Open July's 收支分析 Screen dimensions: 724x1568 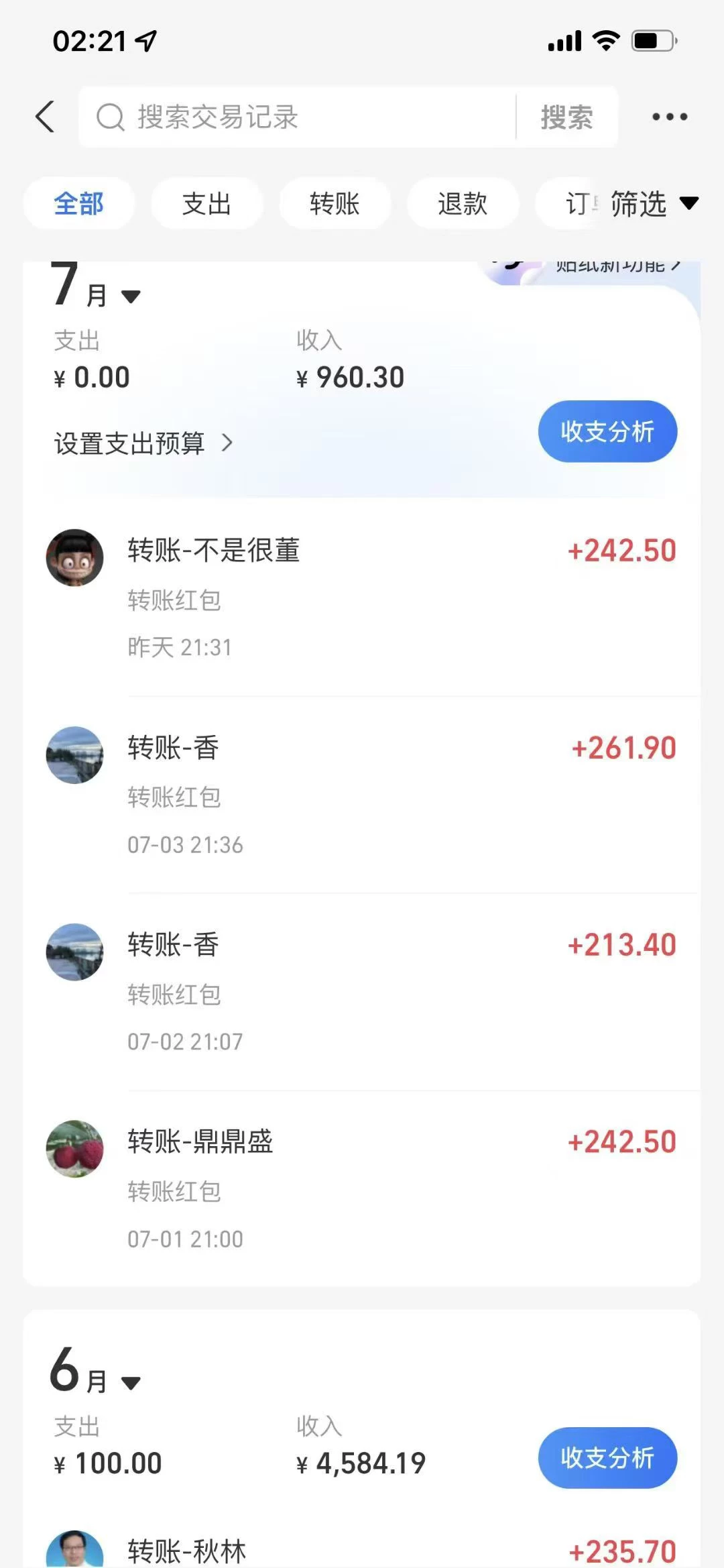tap(607, 431)
